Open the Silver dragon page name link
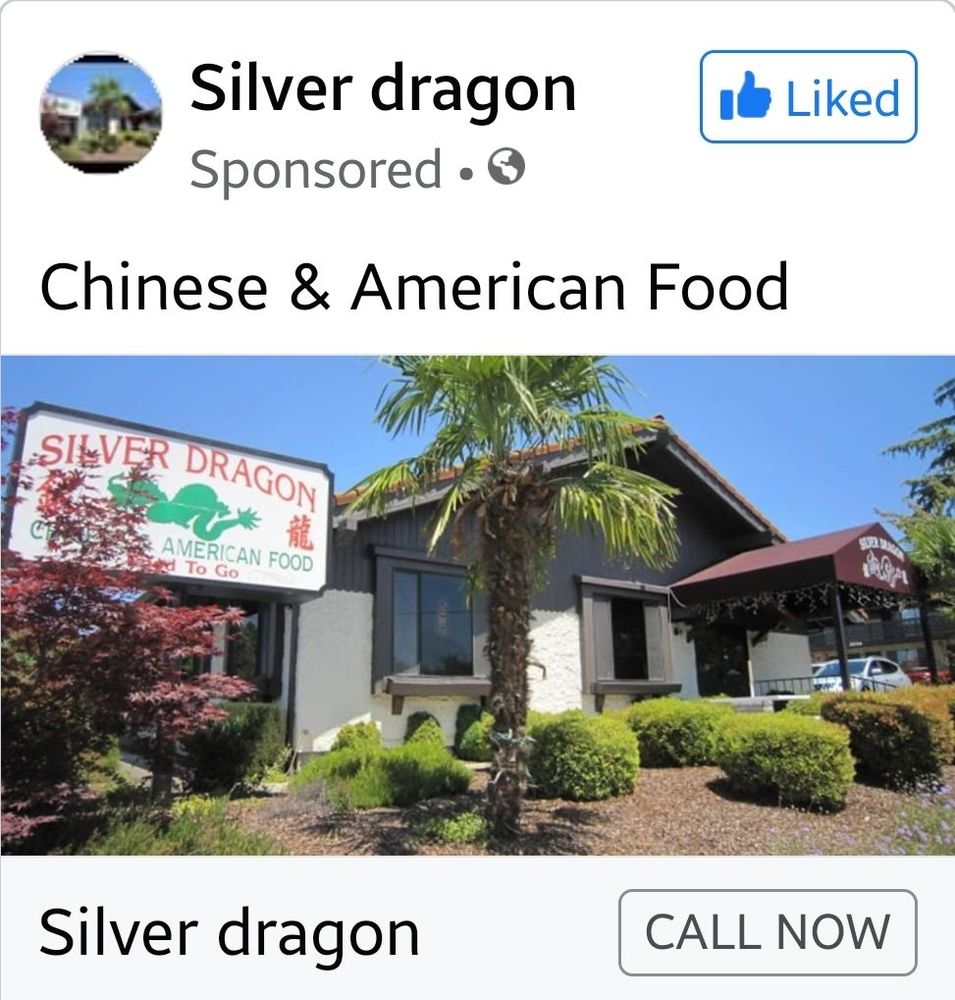955x1000 pixels. click(383, 87)
